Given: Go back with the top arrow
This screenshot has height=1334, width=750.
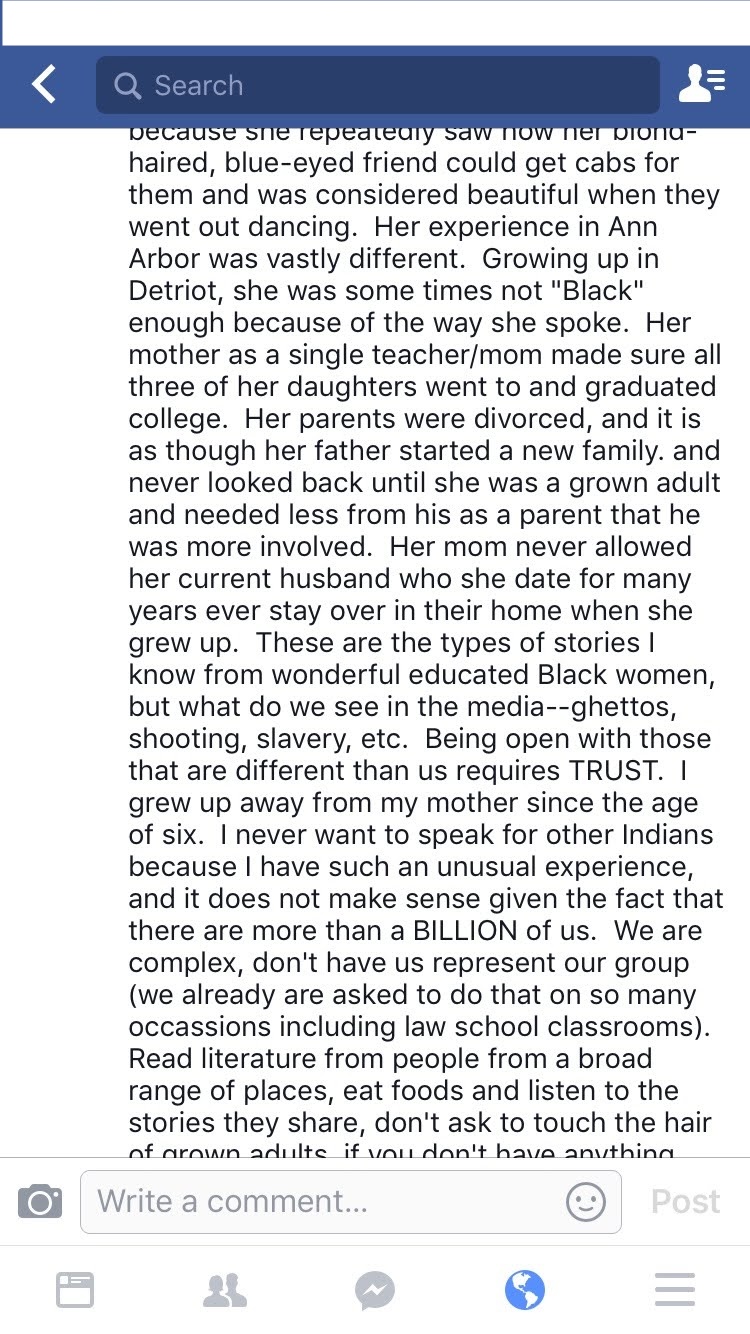Looking at the screenshot, I should click(x=44, y=85).
